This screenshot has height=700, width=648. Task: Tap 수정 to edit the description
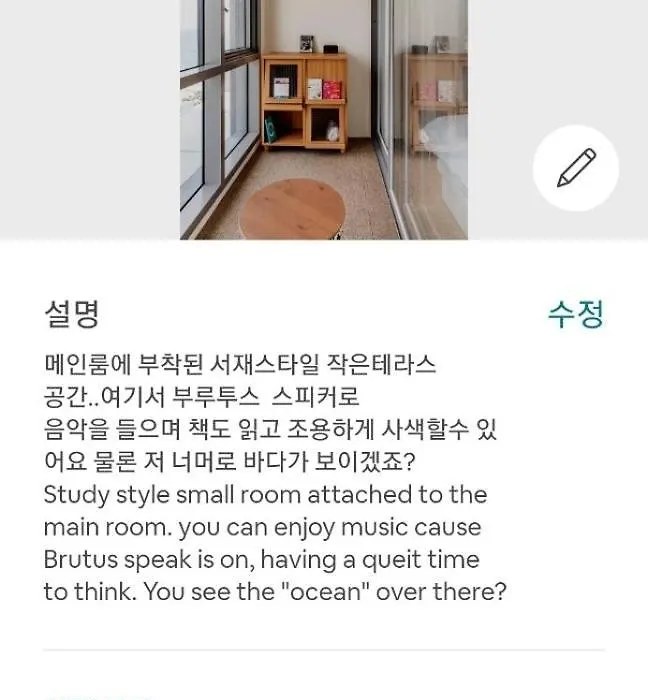click(x=575, y=314)
